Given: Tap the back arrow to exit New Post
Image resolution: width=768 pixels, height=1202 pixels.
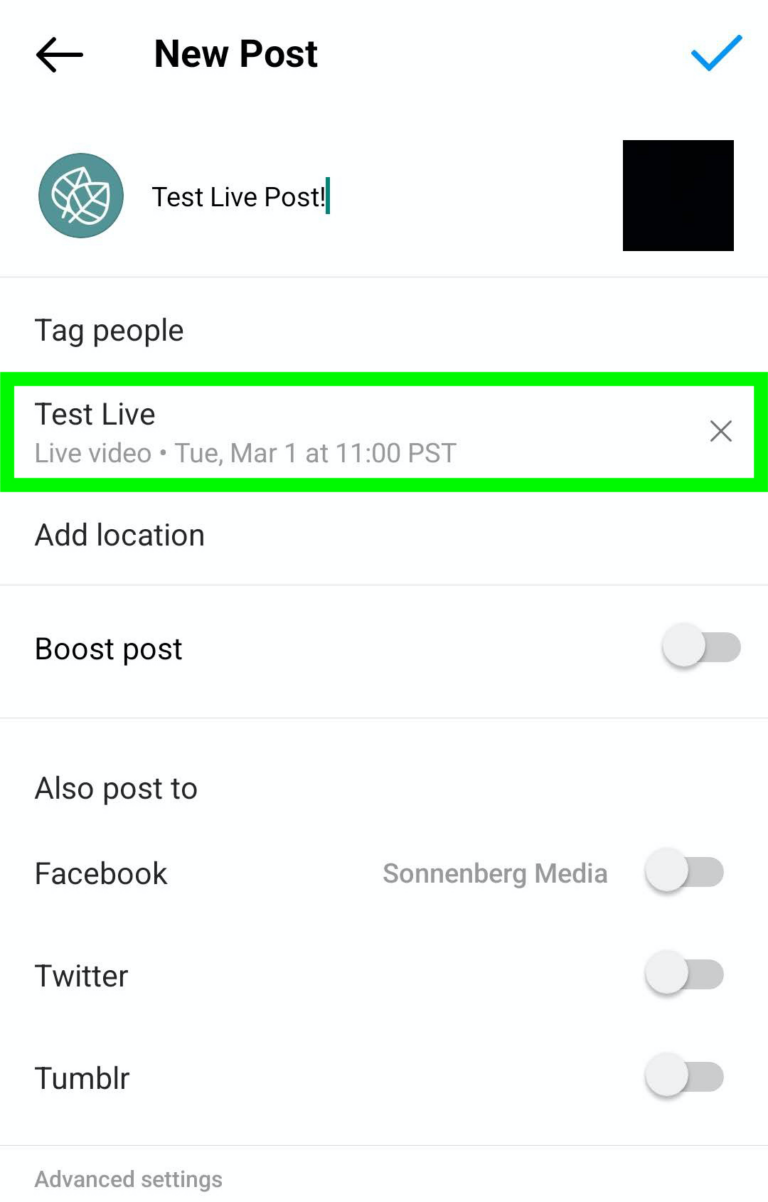Looking at the screenshot, I should click(x=57, y=55).
